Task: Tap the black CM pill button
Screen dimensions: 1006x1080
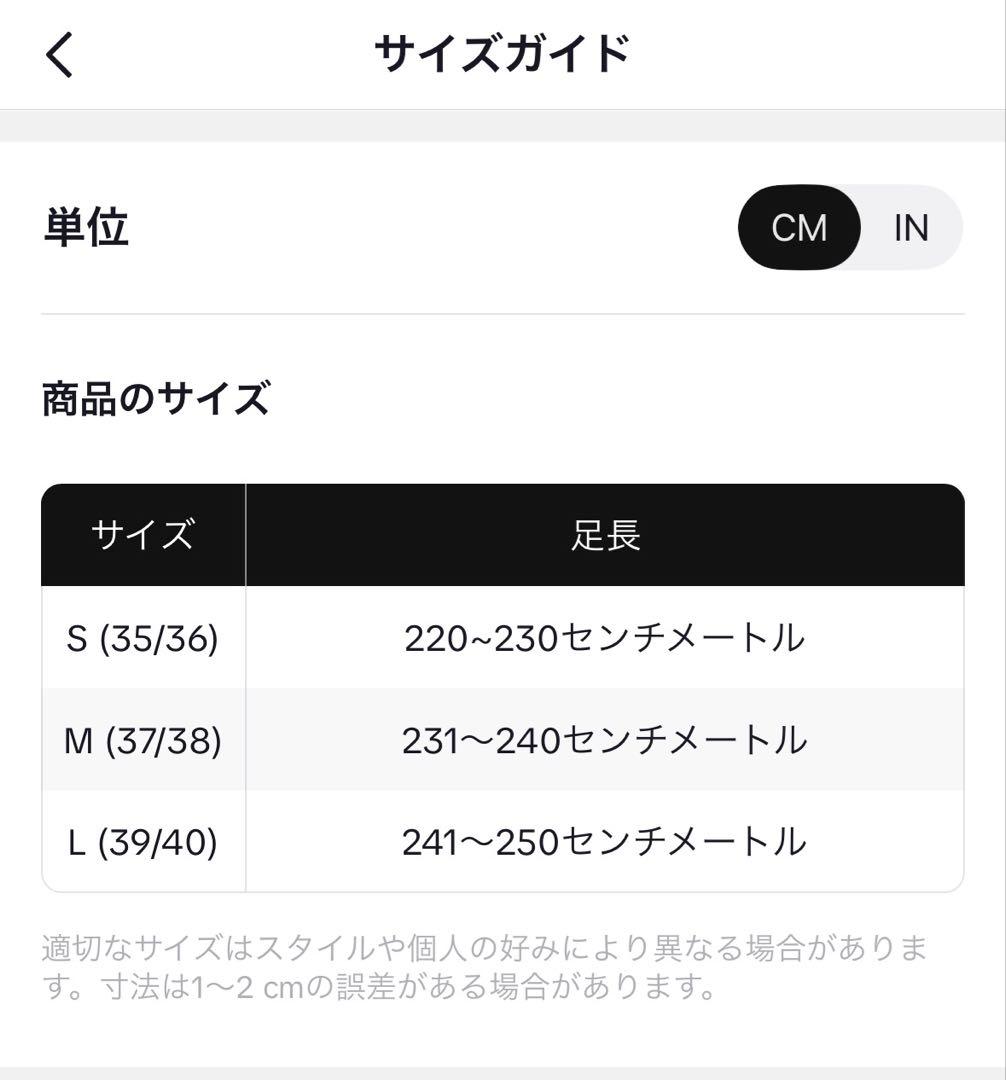Action: coord(798,228)
